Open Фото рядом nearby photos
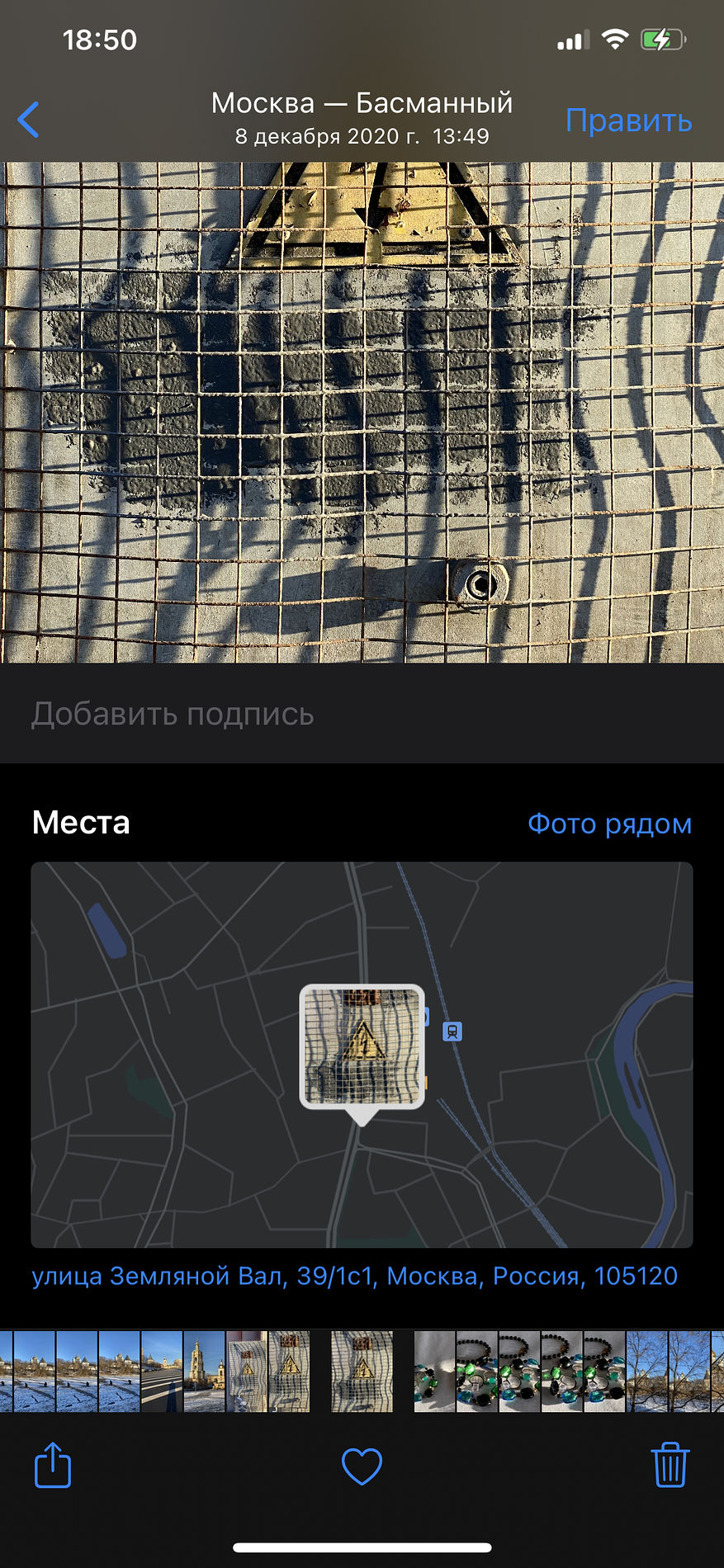This screenshot has width=724, height=1568. pyautogui.click(x=609, y=824)
